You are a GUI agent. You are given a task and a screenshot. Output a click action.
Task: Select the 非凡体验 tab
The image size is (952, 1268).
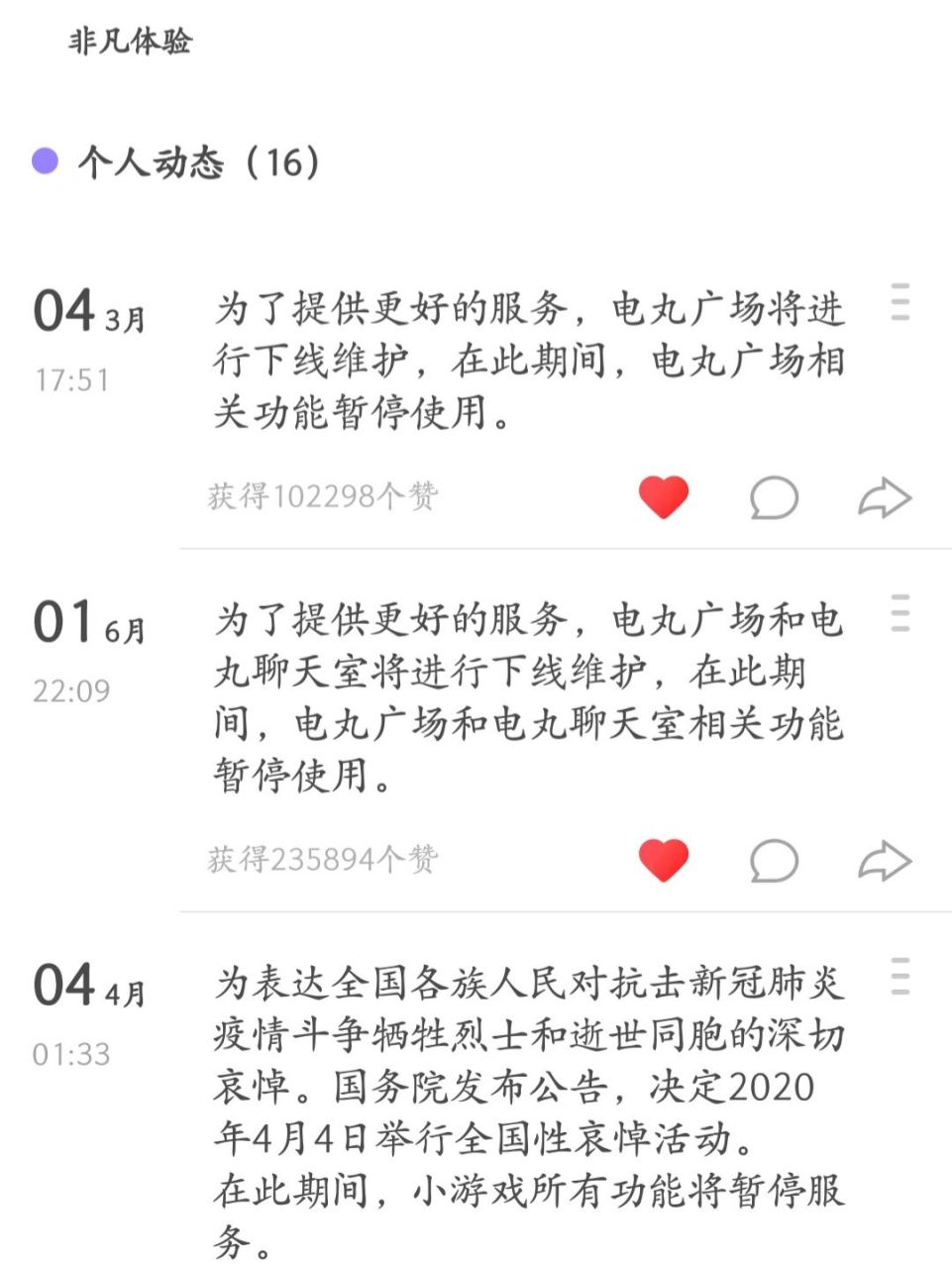[130, 42]
